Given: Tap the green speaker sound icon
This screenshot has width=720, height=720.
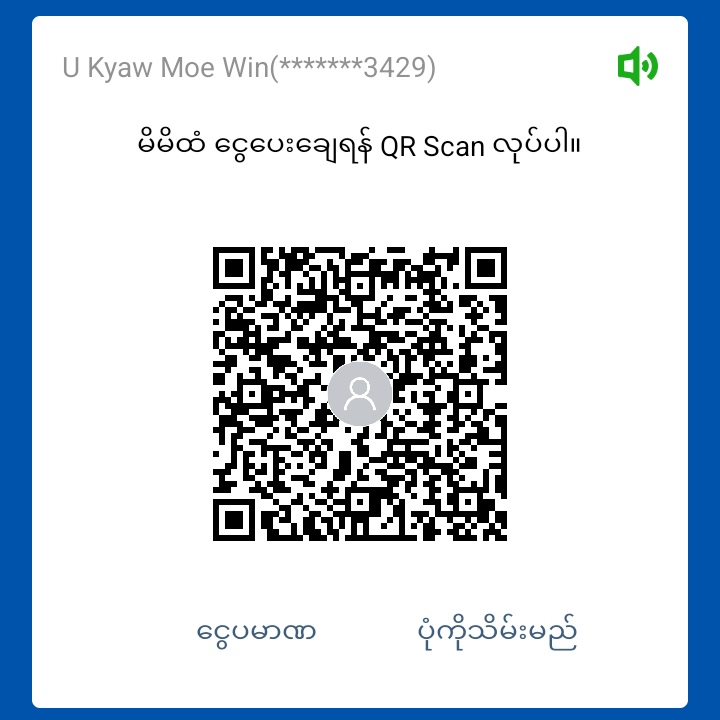Looking at the screenshot, I should click(637, 67).
